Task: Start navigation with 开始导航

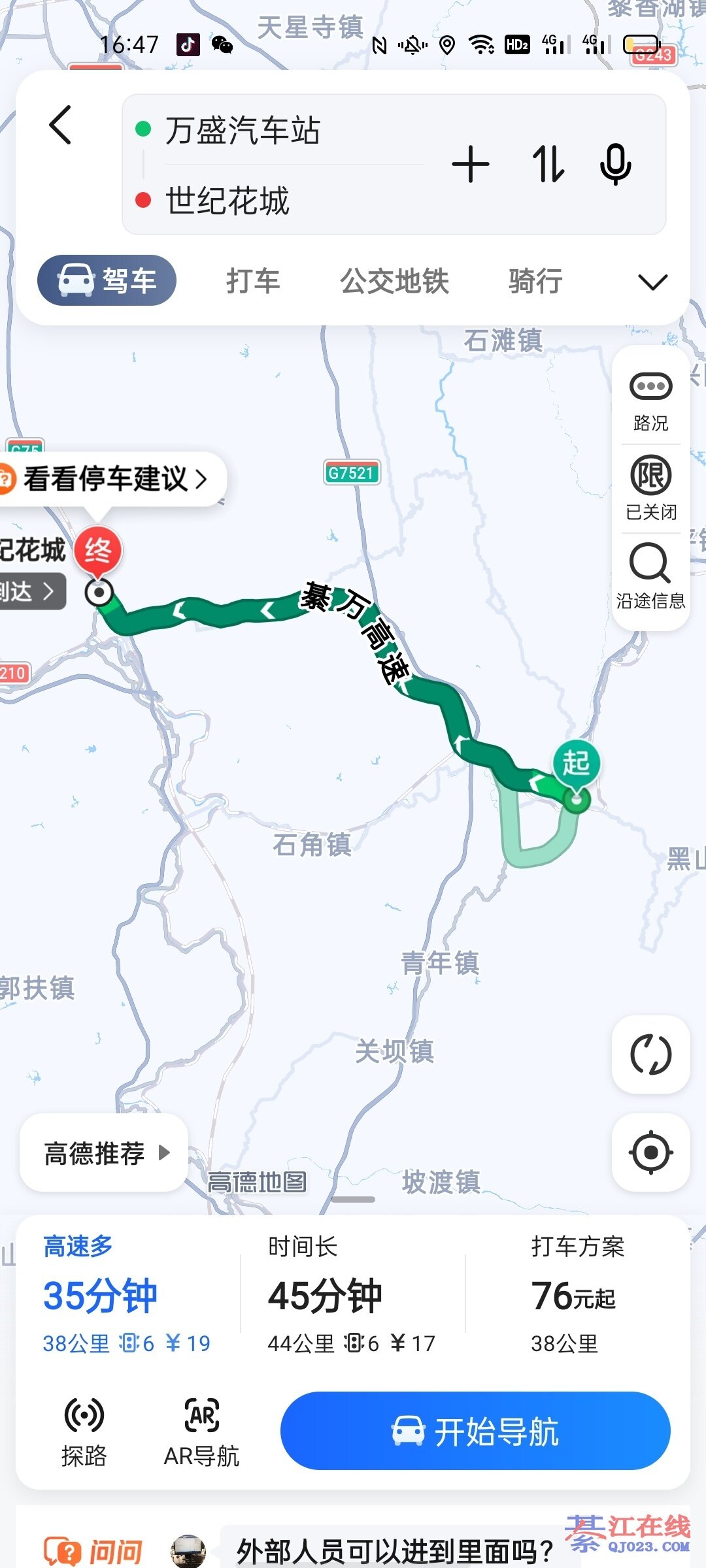Action: click(475, 1431)
